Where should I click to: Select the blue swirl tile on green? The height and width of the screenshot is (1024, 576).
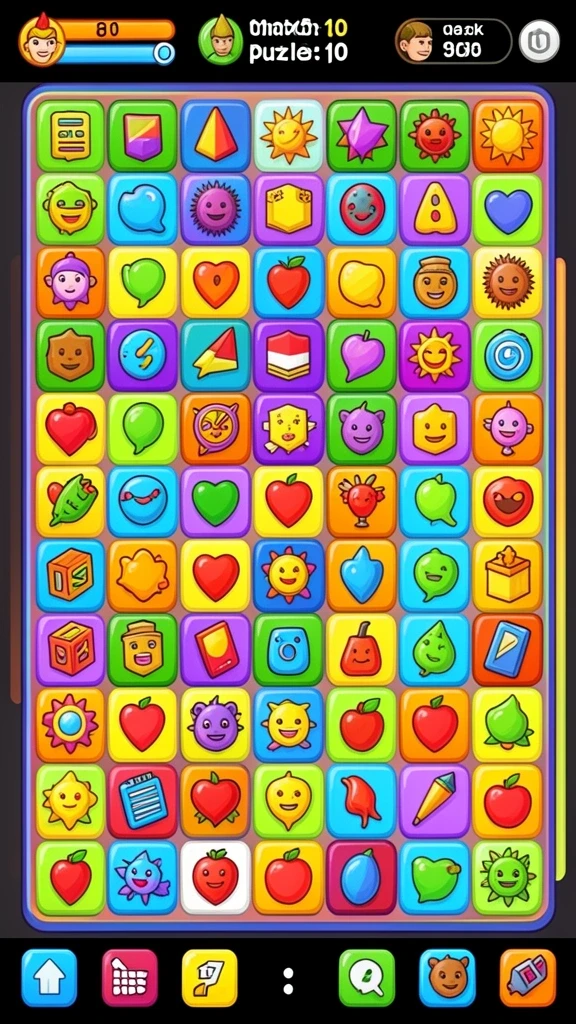(x=507, y=355)
